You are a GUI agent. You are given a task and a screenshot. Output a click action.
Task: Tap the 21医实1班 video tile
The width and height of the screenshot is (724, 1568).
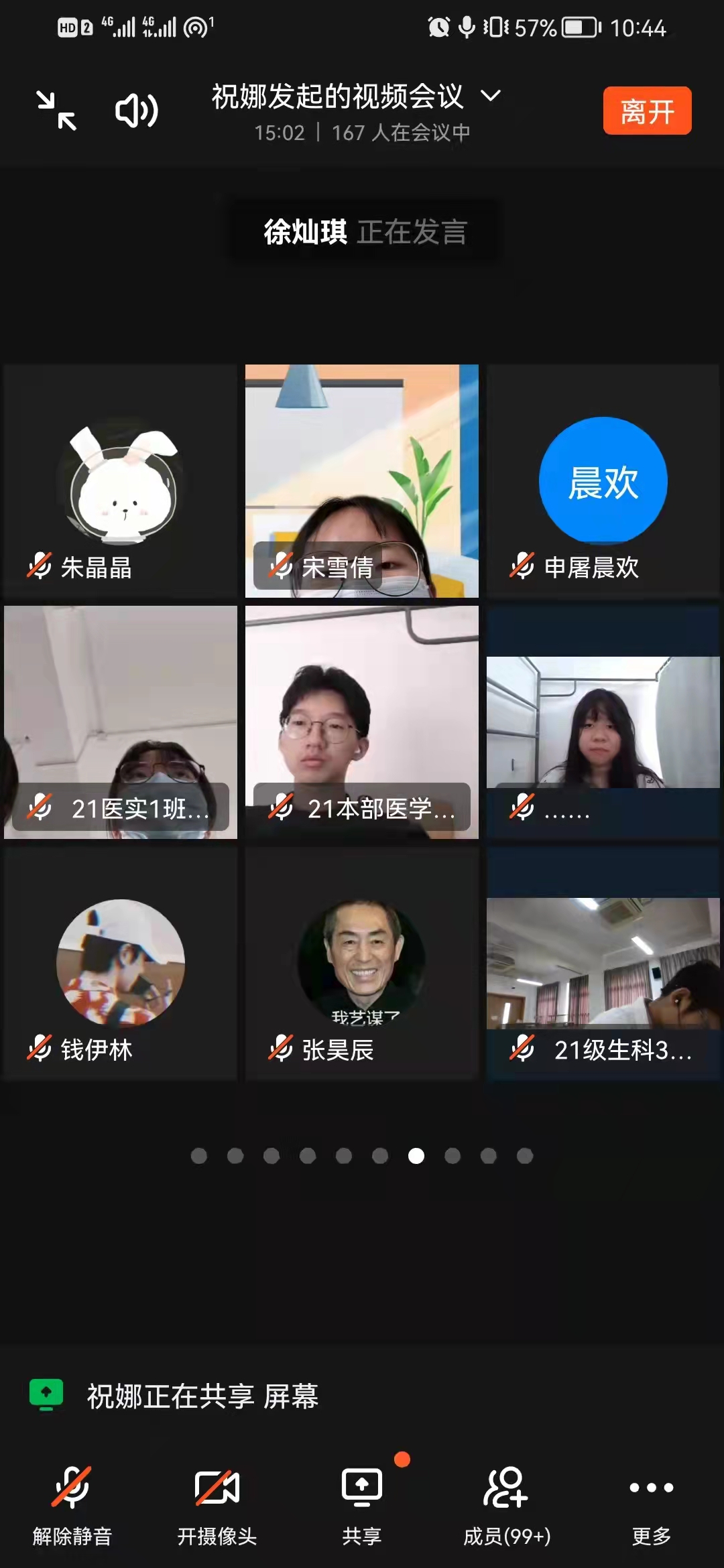[121, 722]
